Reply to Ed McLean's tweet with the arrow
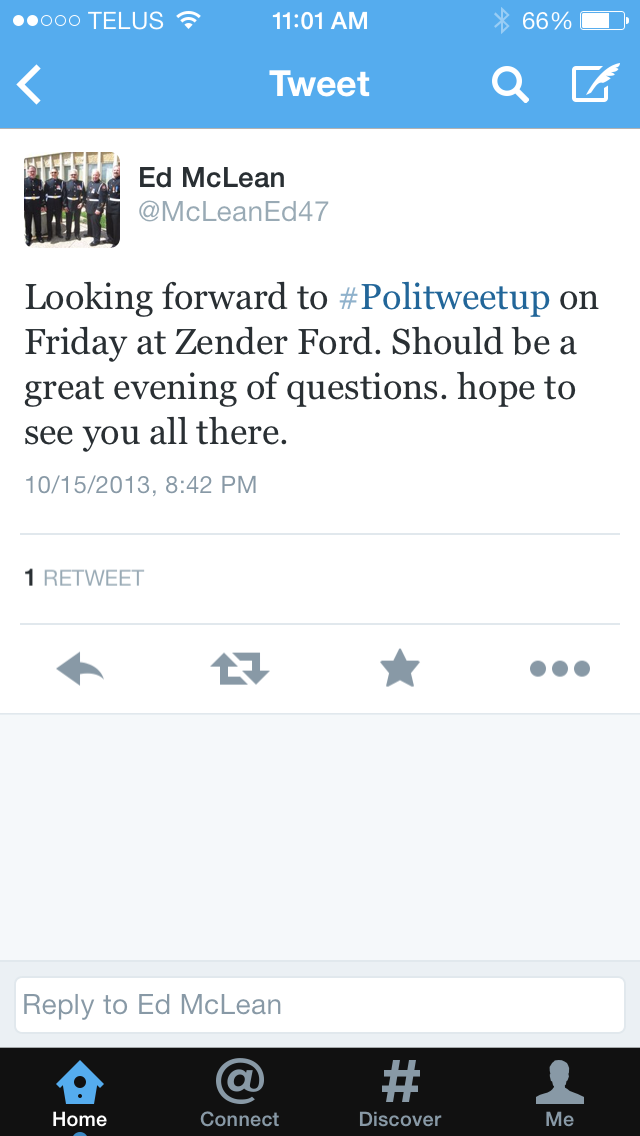This screenshot has width=640, height=1136. click(x=80, y=668)
